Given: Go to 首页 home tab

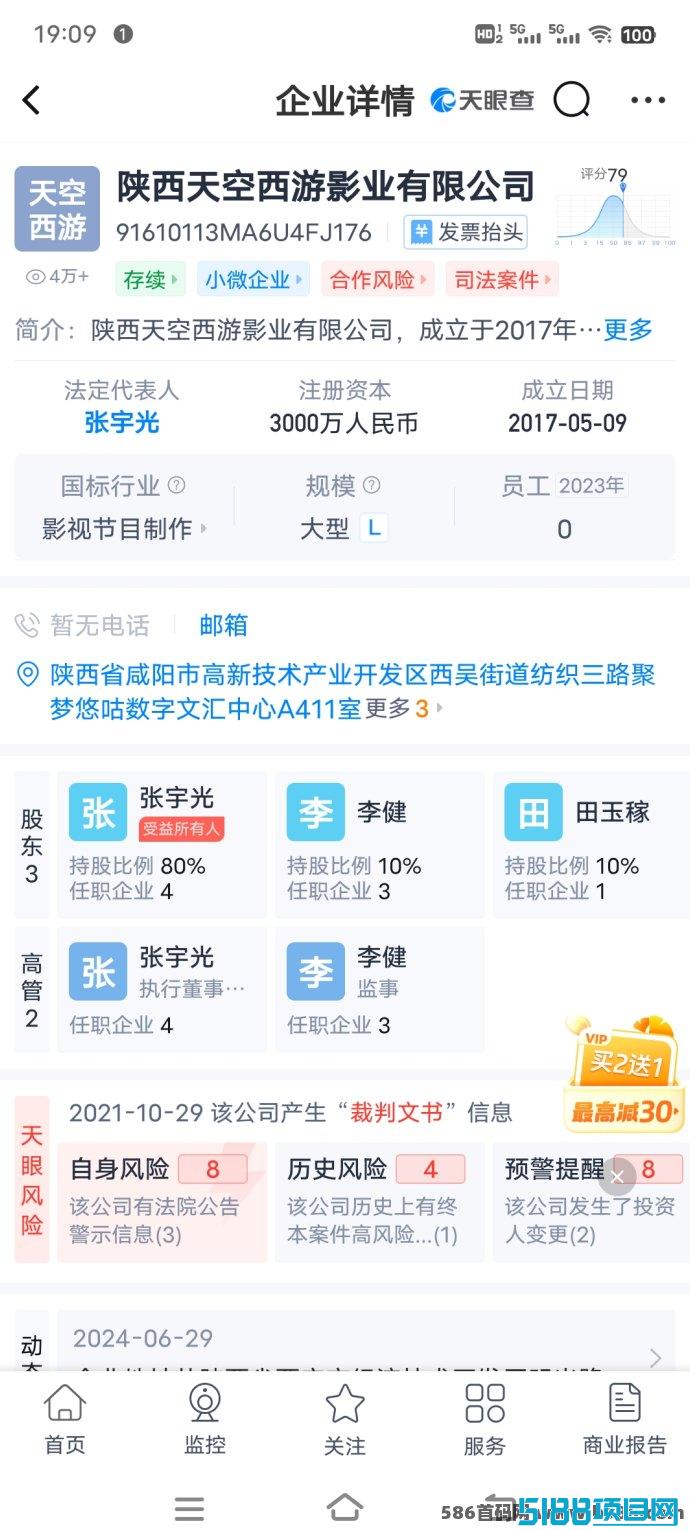Looking at the screenshot, I should (x=65, y=1418).
